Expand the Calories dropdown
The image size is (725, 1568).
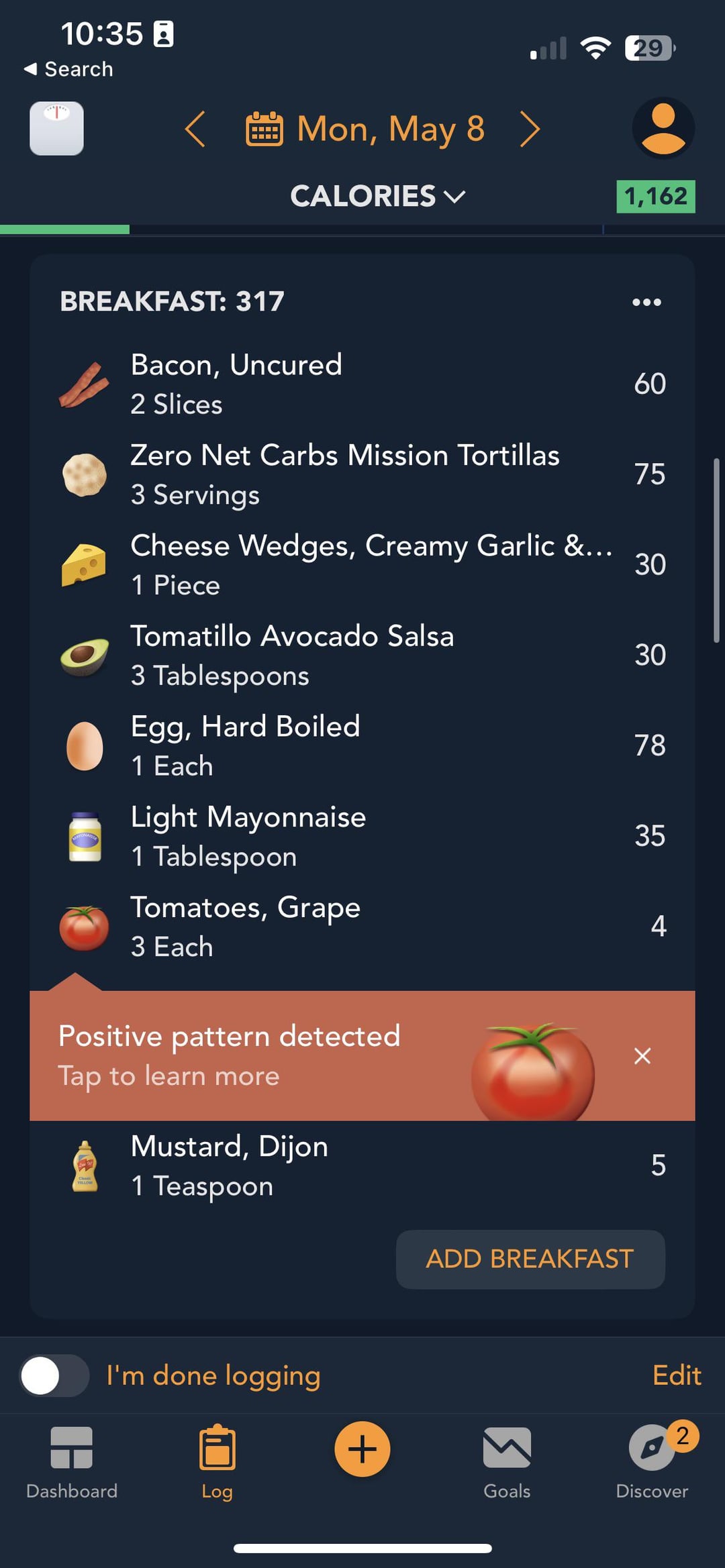(x=377, y=196)
